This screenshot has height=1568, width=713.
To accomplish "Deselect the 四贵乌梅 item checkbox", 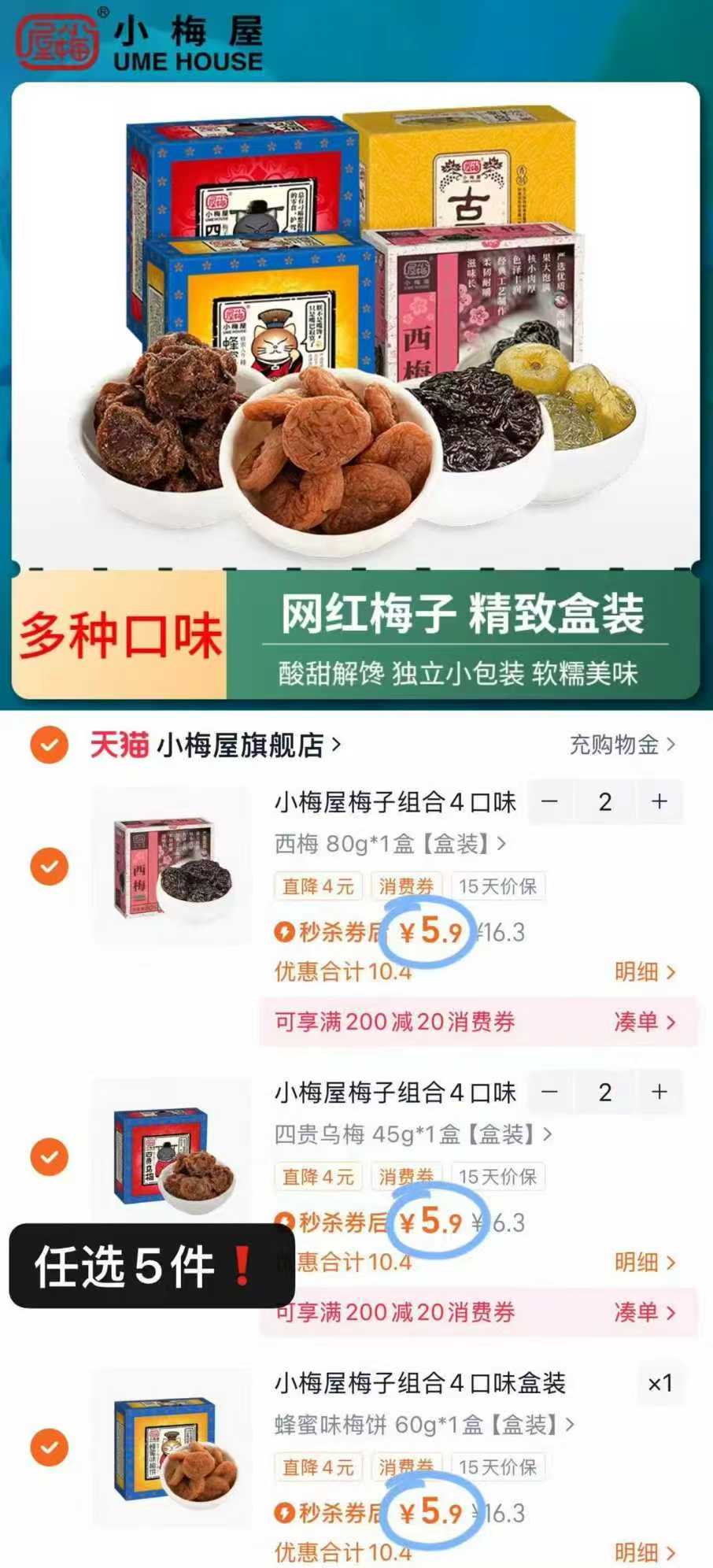I will [49, 1157].
